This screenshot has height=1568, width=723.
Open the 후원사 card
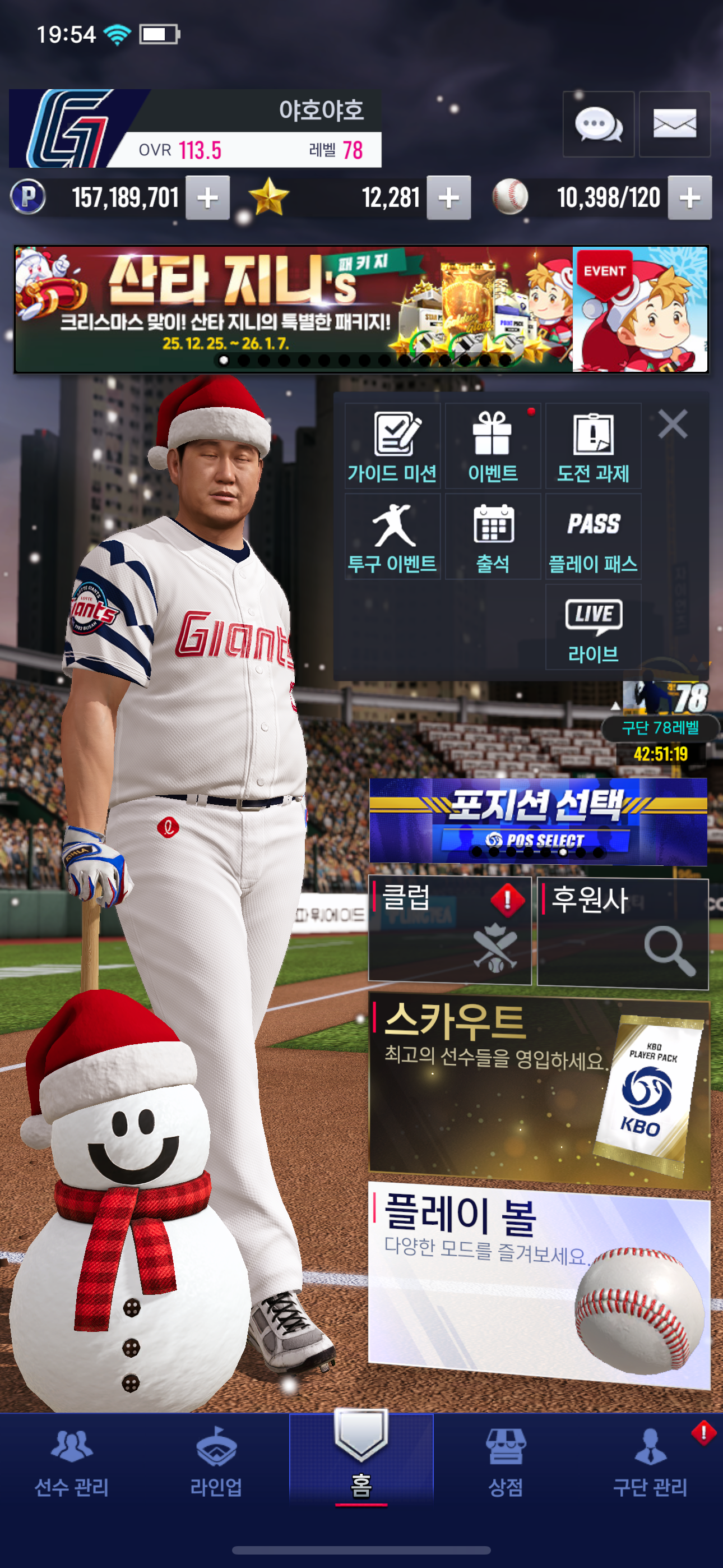click(x=622, y=933)
